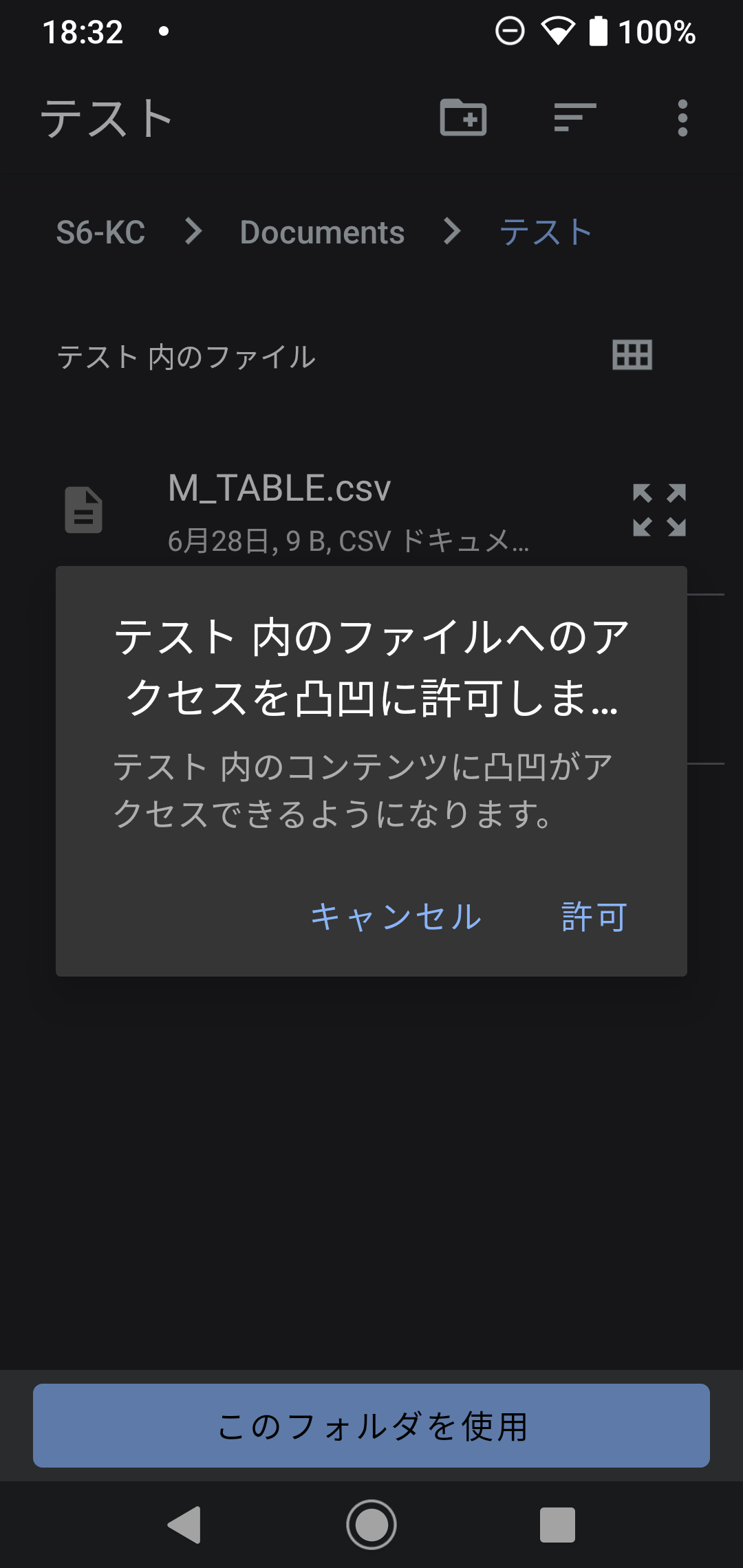Tap 許可 to allow folder access

(594, 917)
